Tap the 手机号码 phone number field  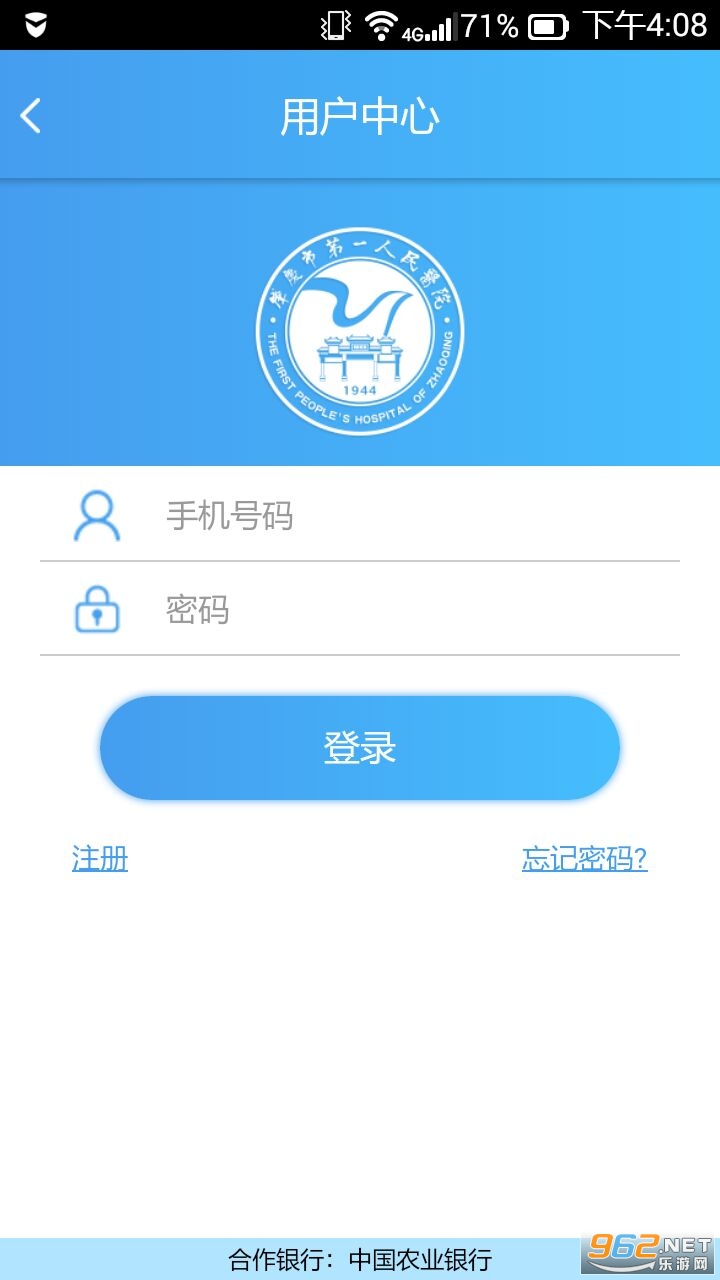tap(360, 516)
